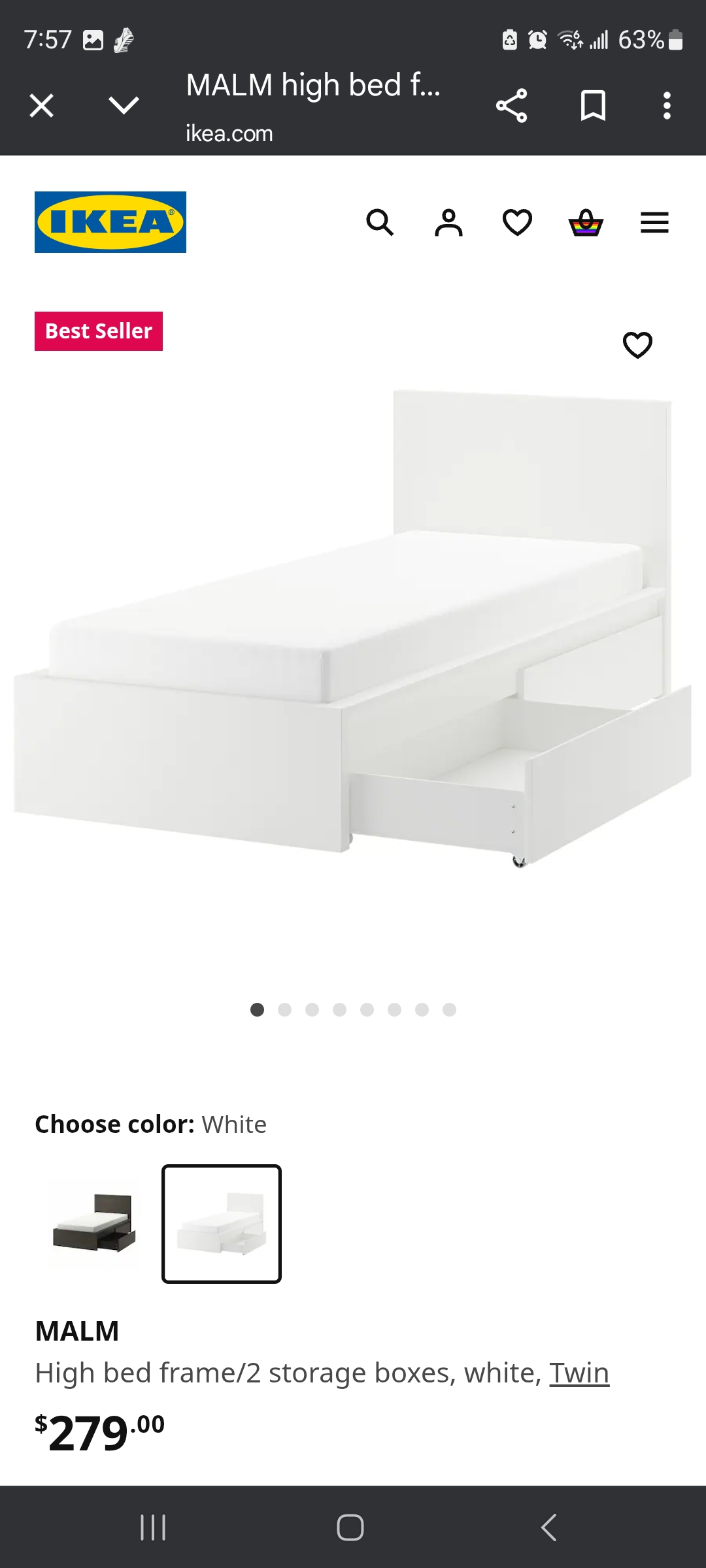Viewport: 706px width, 1568px height.
Task: Open IKEA product search
Action: click(x=380, y=223)
